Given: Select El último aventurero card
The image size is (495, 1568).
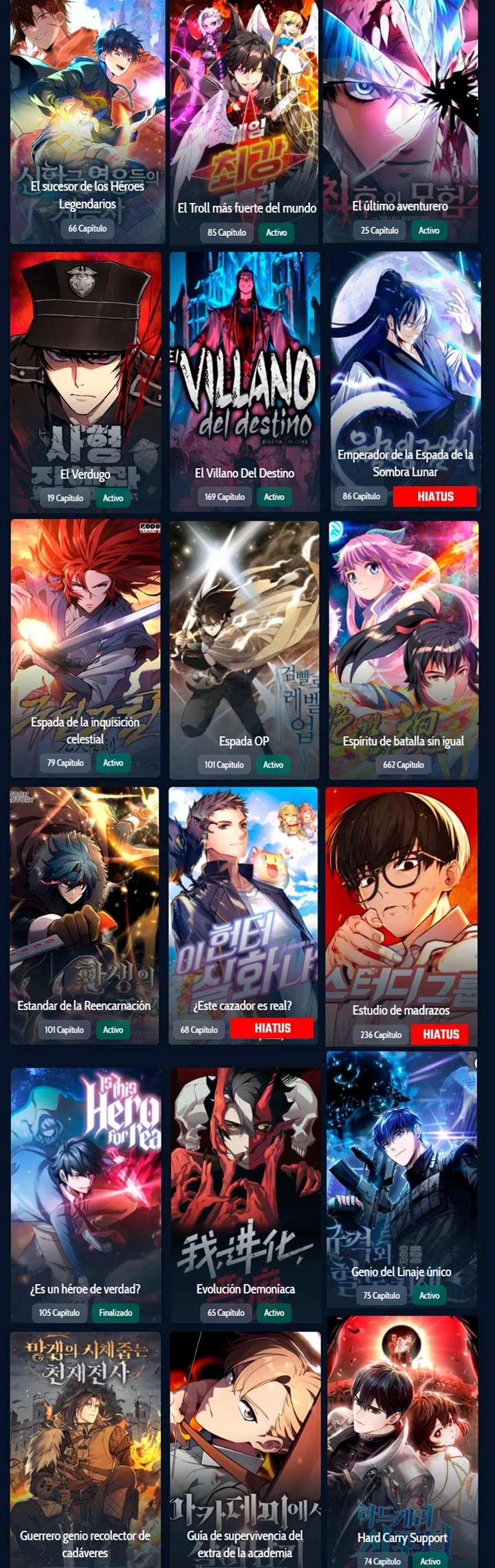Looking at the screenshot, I should [401, 121].
